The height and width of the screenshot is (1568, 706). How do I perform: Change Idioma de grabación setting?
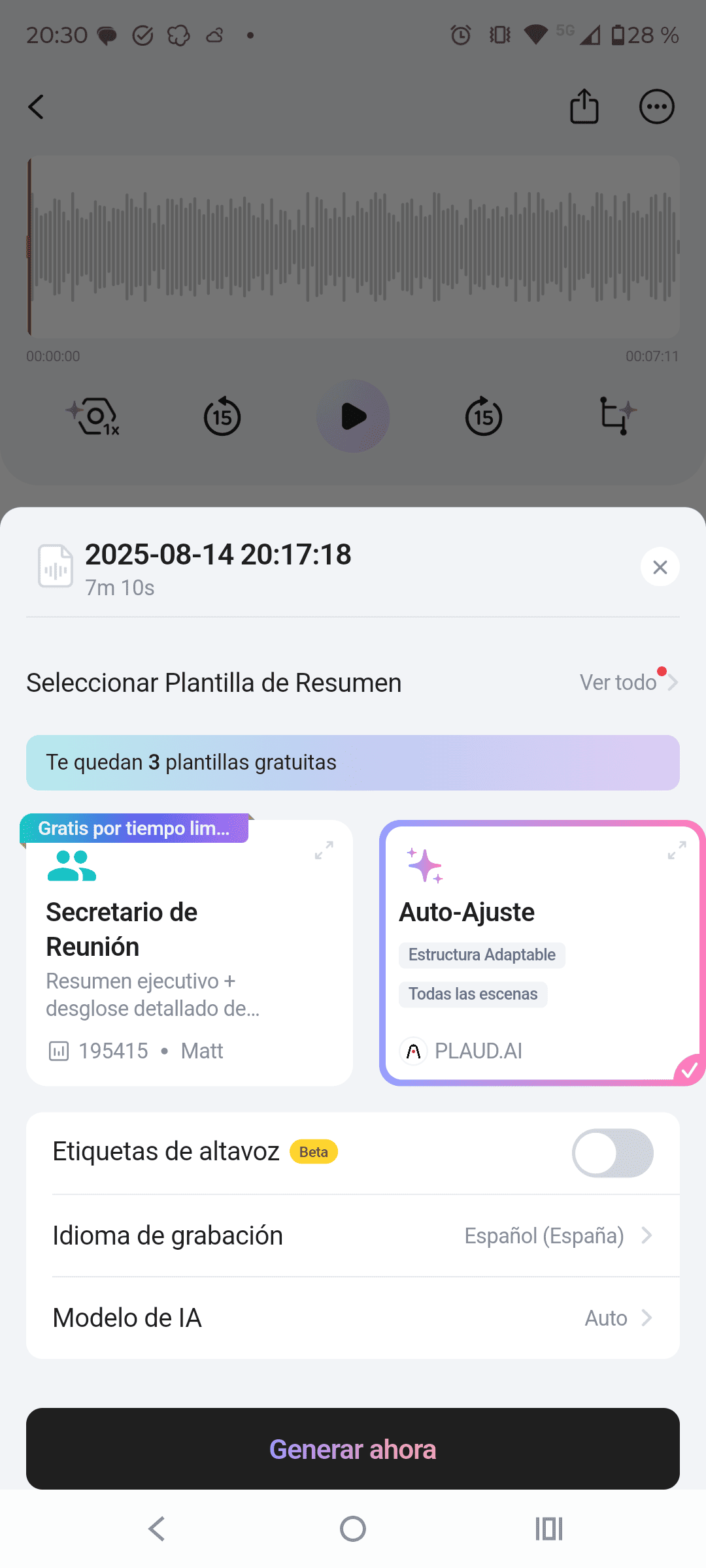353,1235
